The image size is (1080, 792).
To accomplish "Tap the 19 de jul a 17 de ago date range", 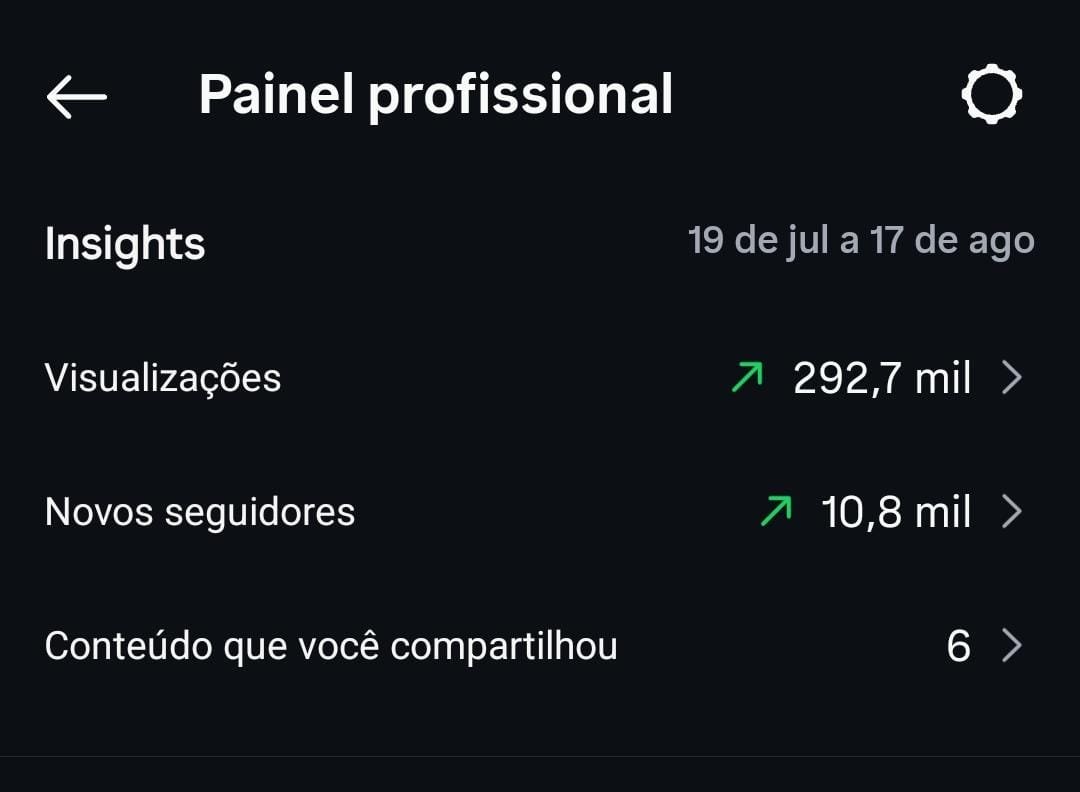I will tap(861, 240).
